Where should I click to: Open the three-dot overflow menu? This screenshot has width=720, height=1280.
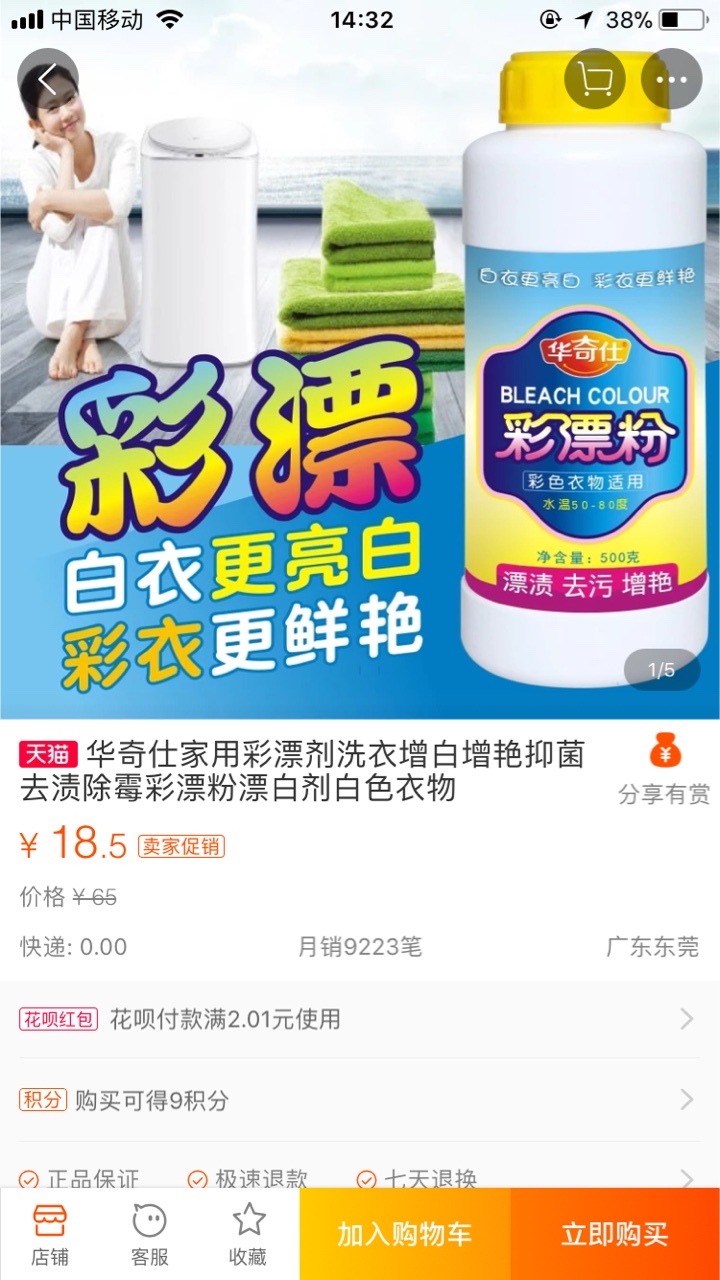pyautogui.click(x=672, y=79)
